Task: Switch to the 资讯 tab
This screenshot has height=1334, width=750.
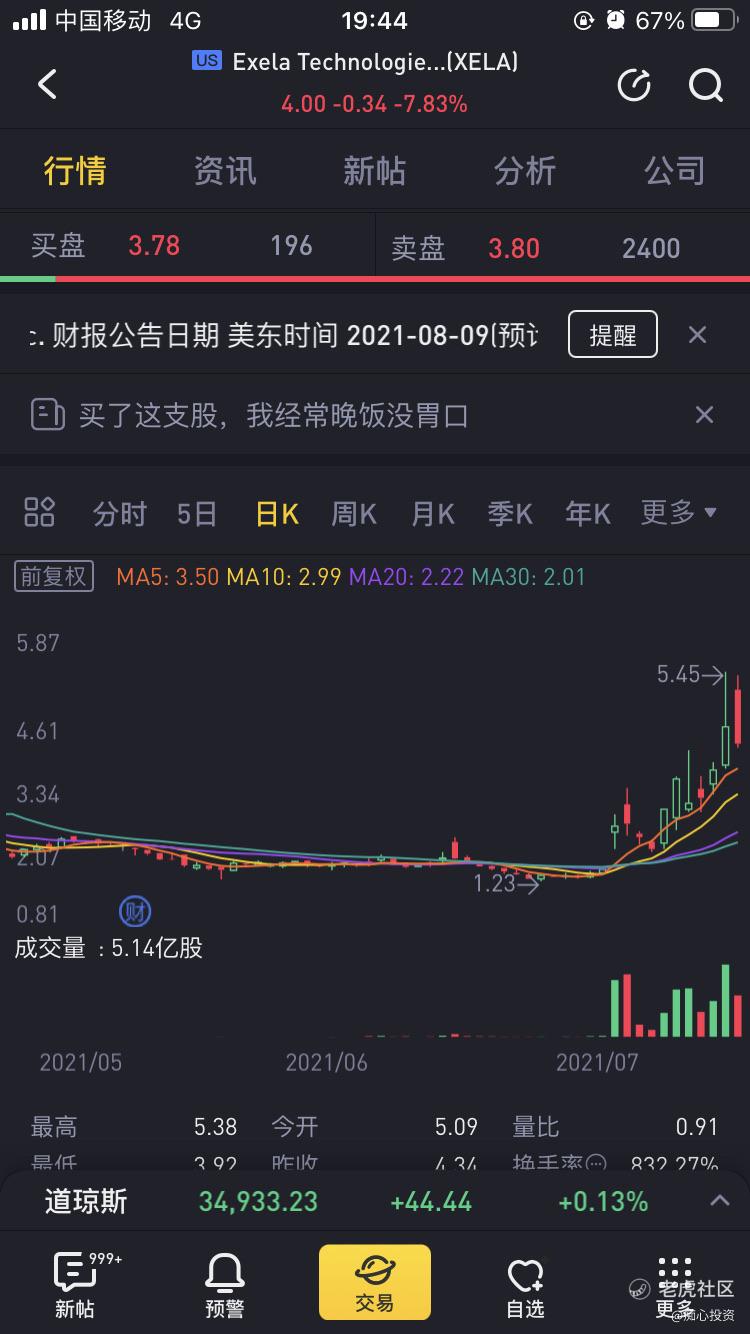Action: point(225,171)
